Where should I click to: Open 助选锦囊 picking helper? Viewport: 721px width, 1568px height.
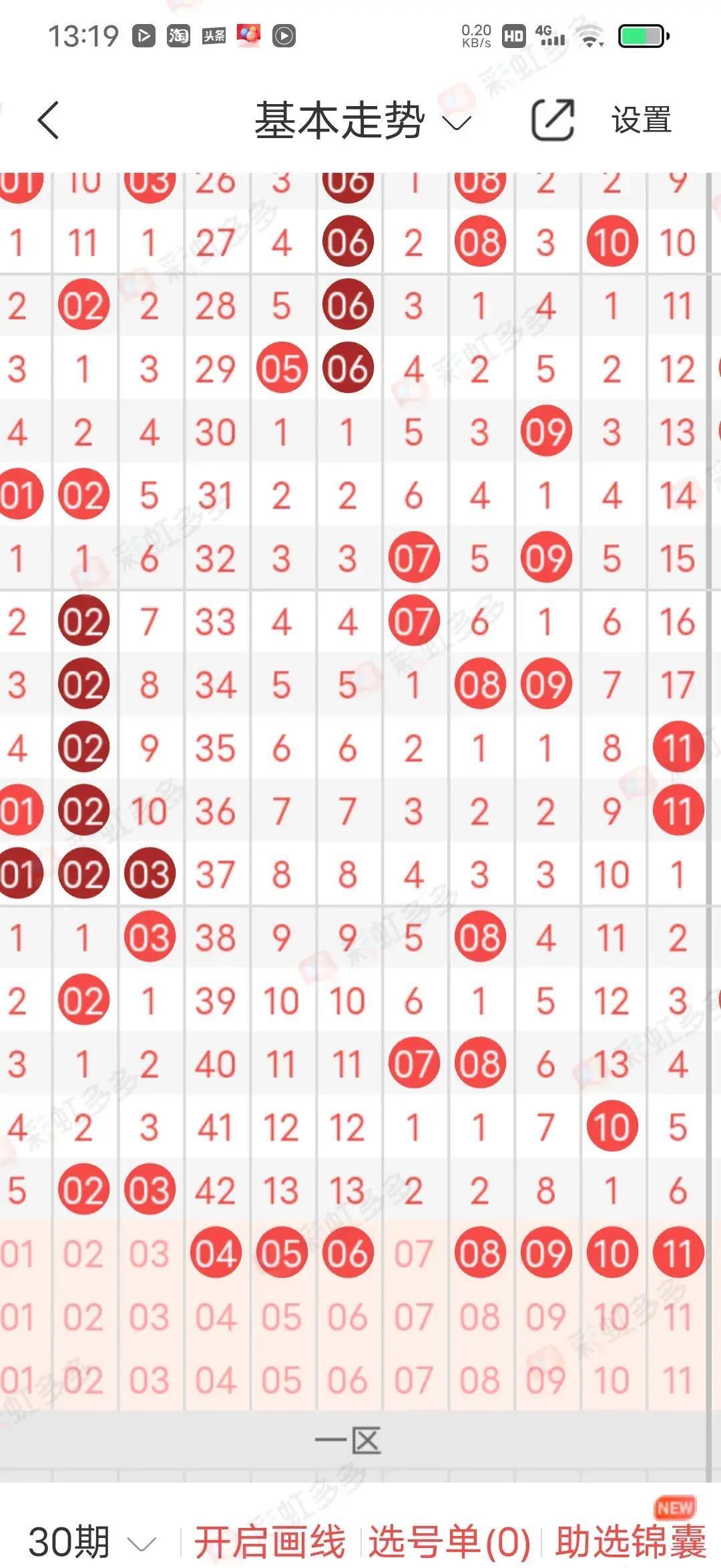point(630,1541)
